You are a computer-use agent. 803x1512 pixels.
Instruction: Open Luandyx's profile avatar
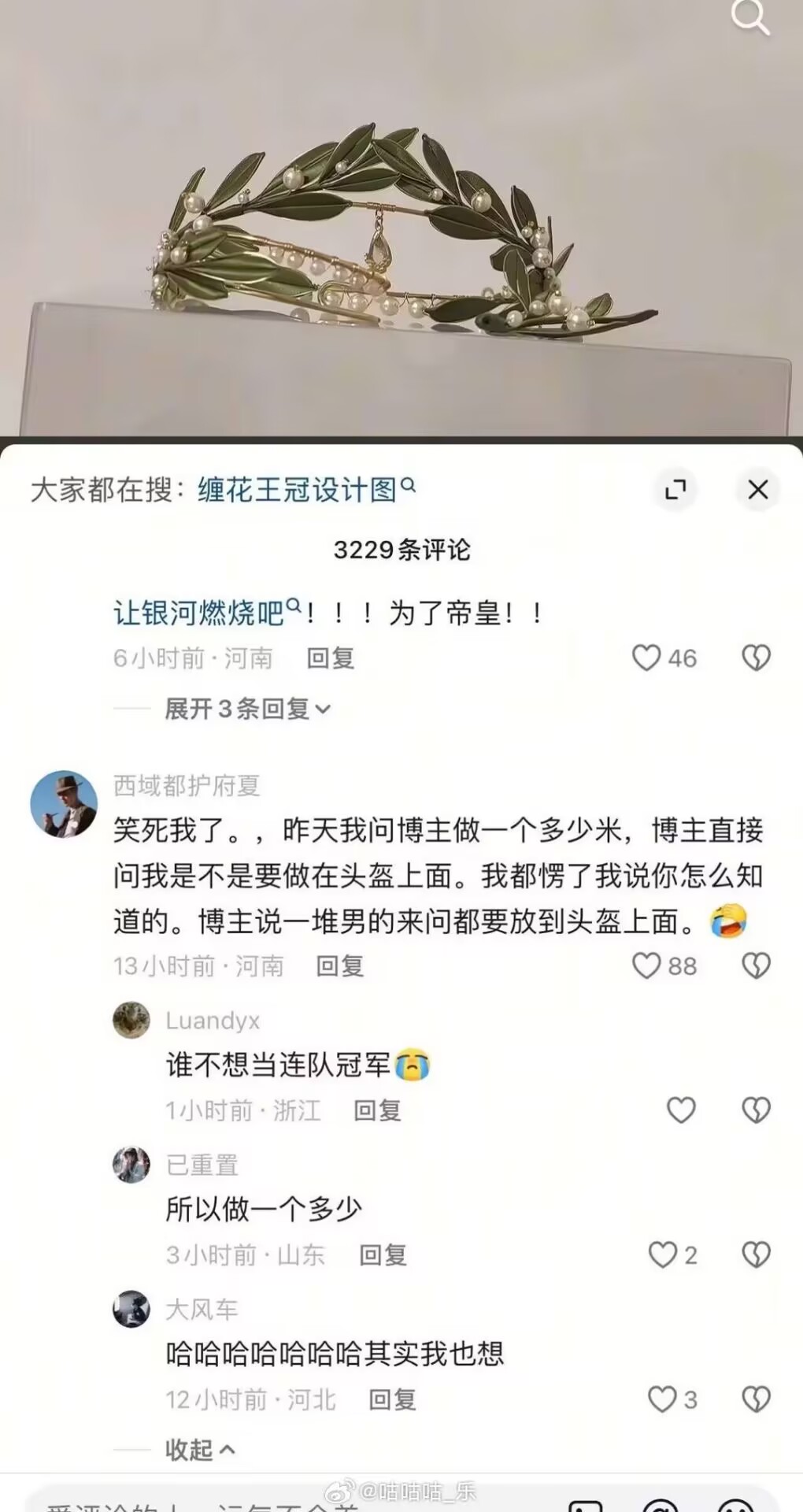click(131, 1021)
